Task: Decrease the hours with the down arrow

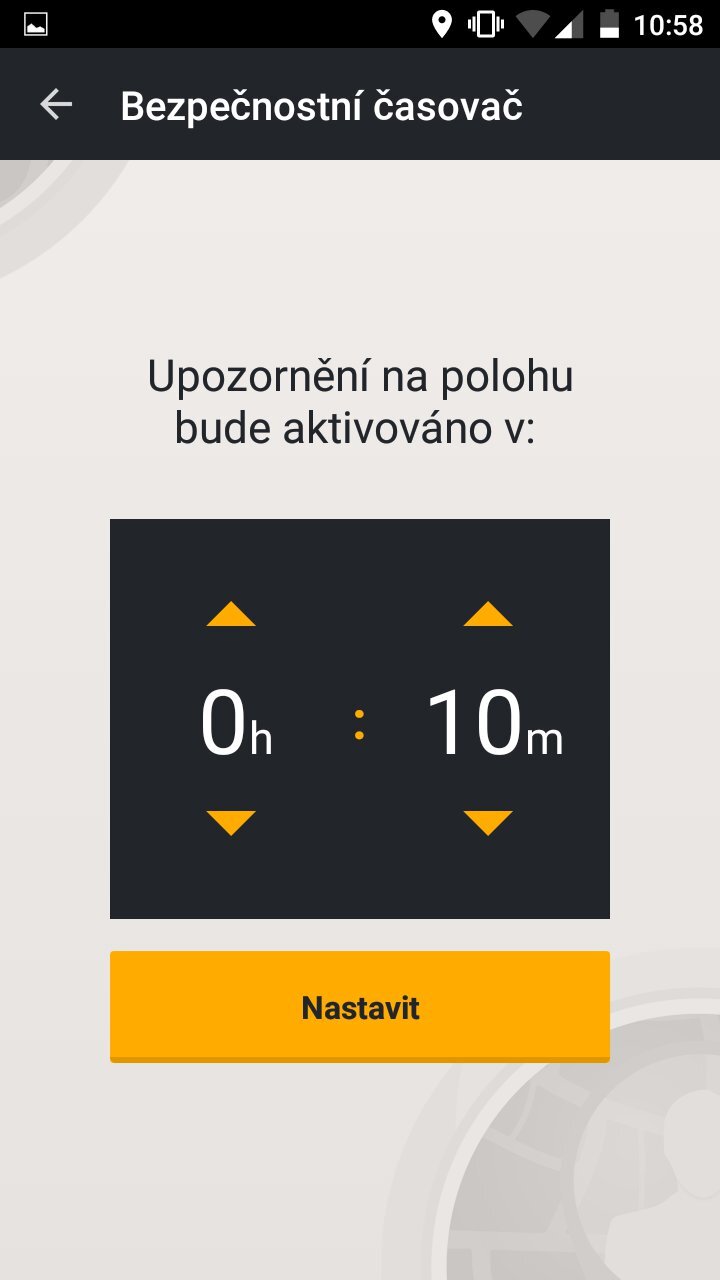Action: [x=231, y=823]
